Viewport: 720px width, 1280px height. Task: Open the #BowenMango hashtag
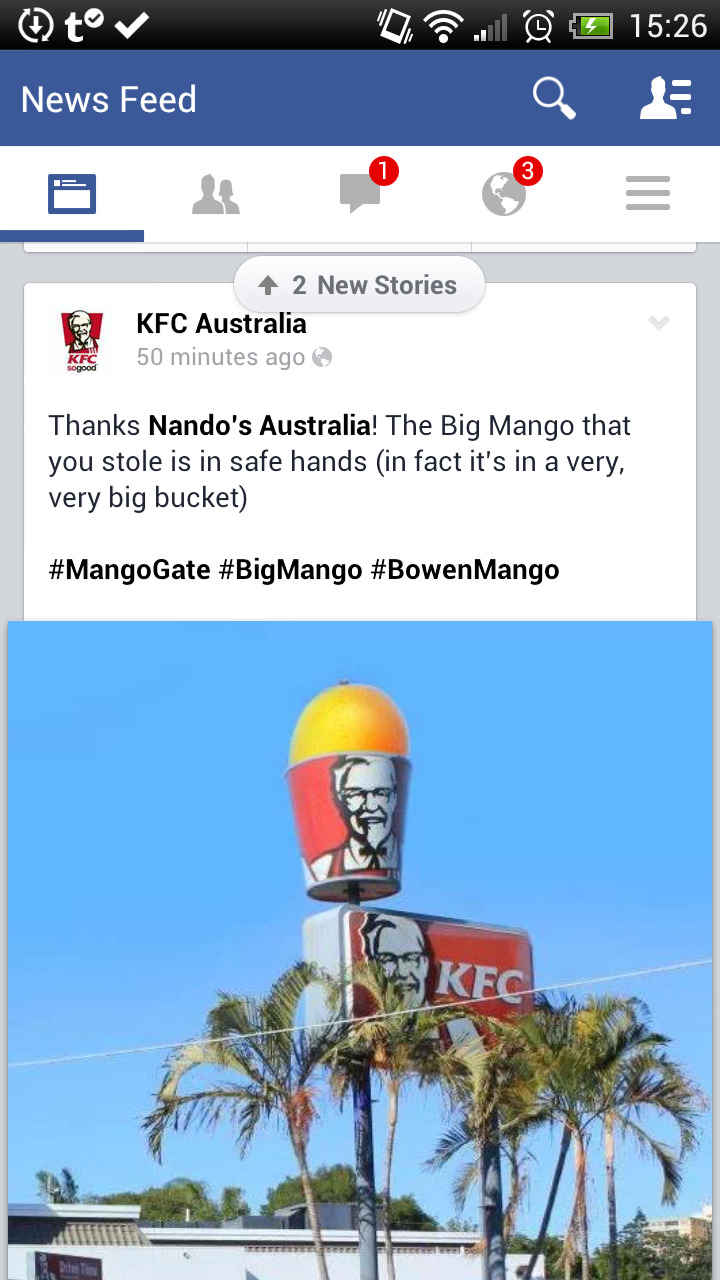pyautogui.click(x=465, y=570)
